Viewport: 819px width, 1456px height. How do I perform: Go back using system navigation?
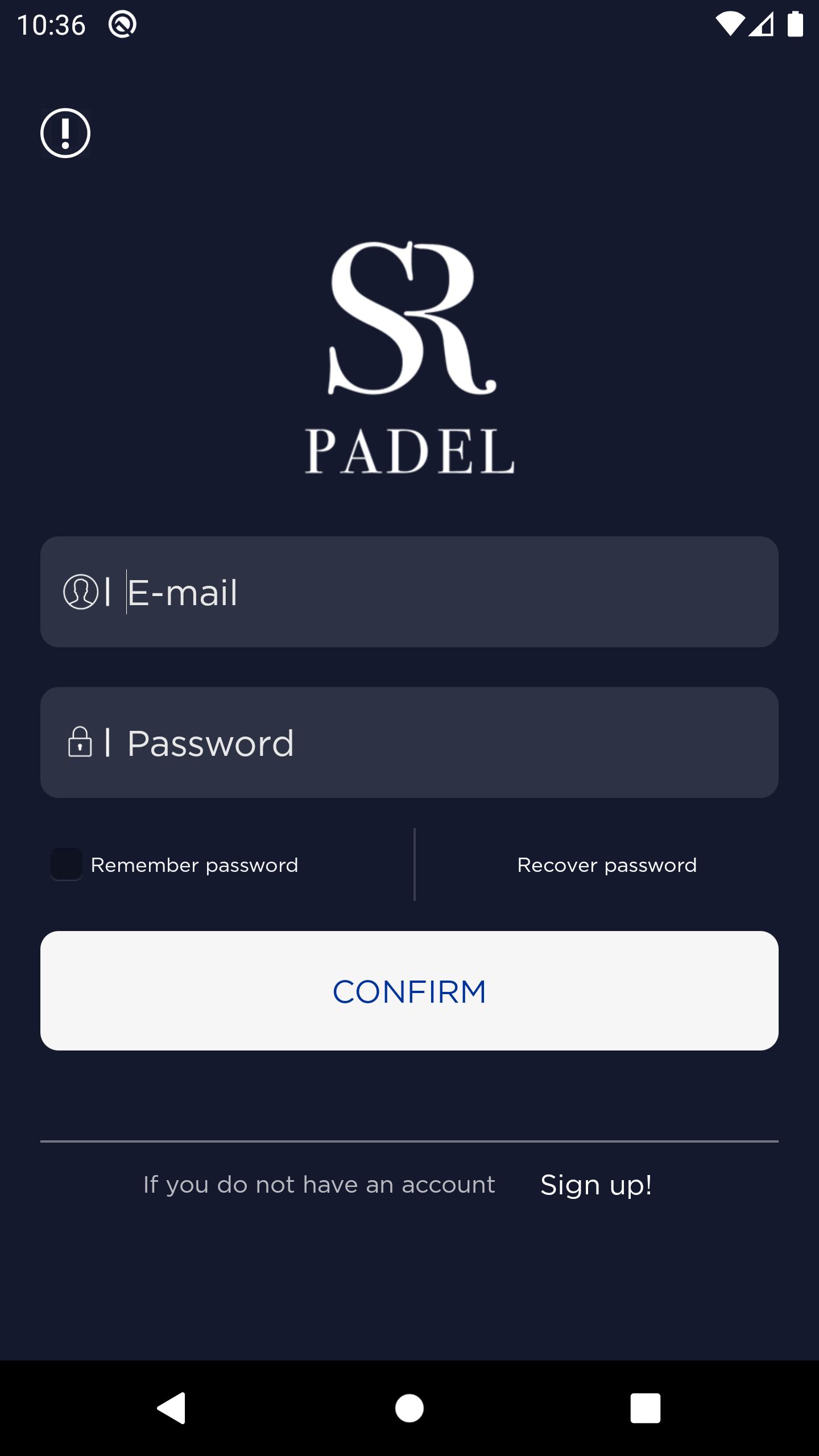[x=171, y=1408]
